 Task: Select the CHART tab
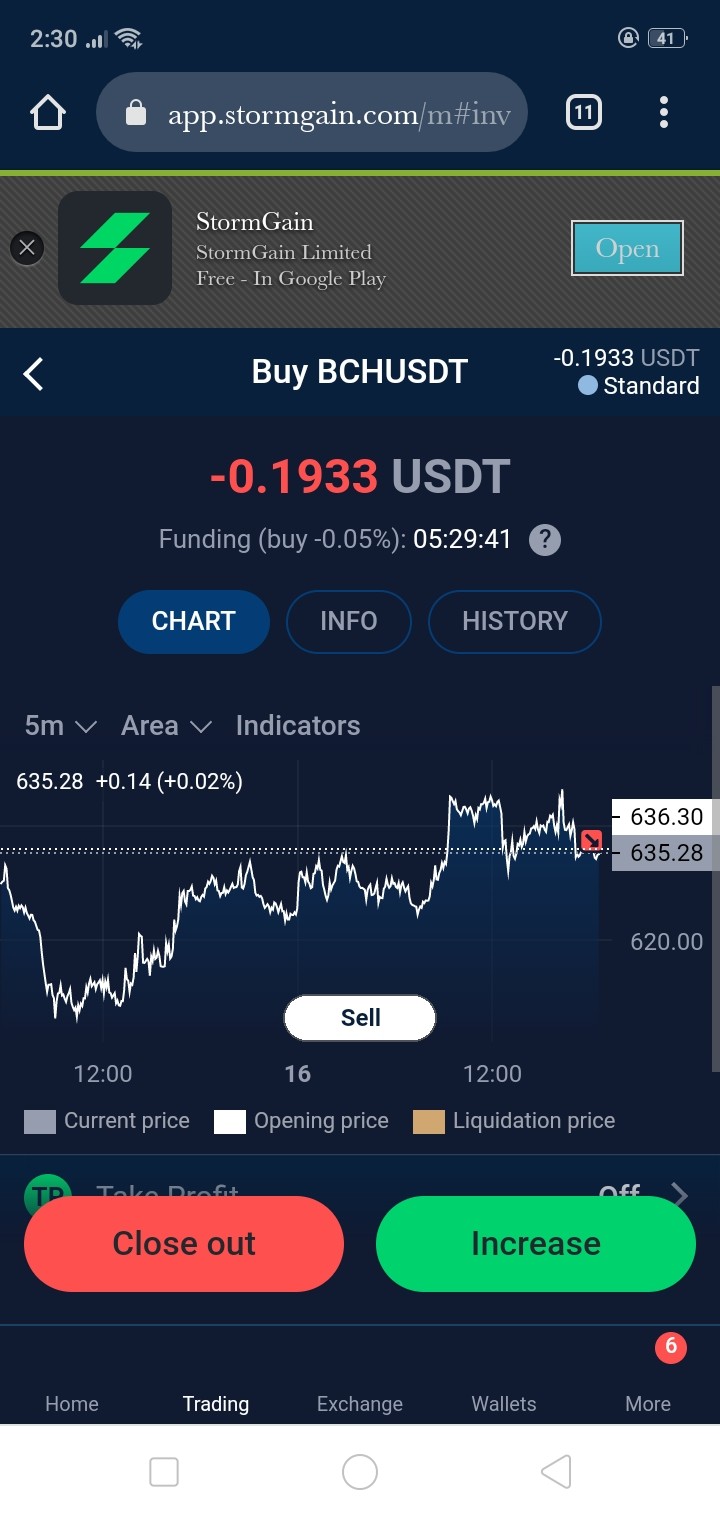[194, 621]
